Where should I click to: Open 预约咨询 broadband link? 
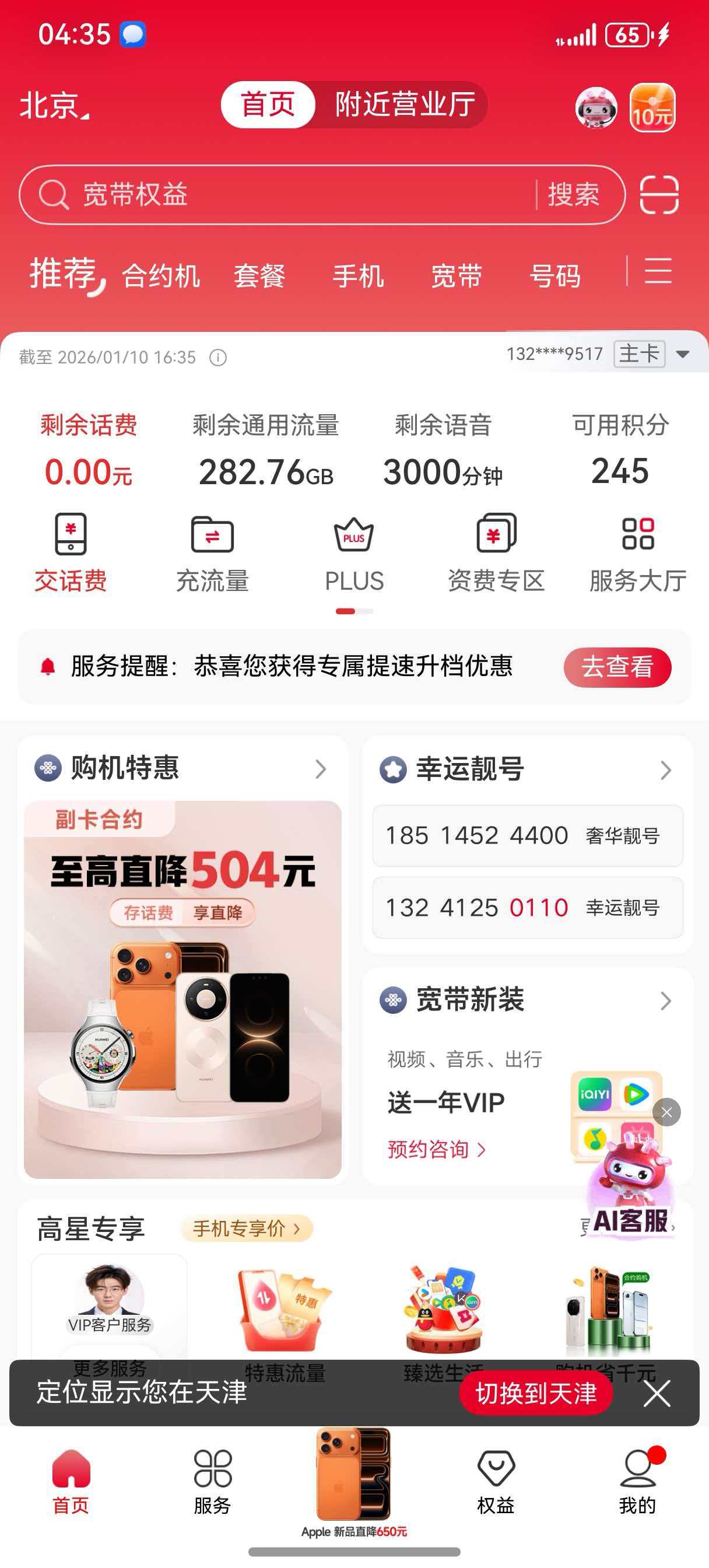pyautogui.click(x=437, y=1149)
